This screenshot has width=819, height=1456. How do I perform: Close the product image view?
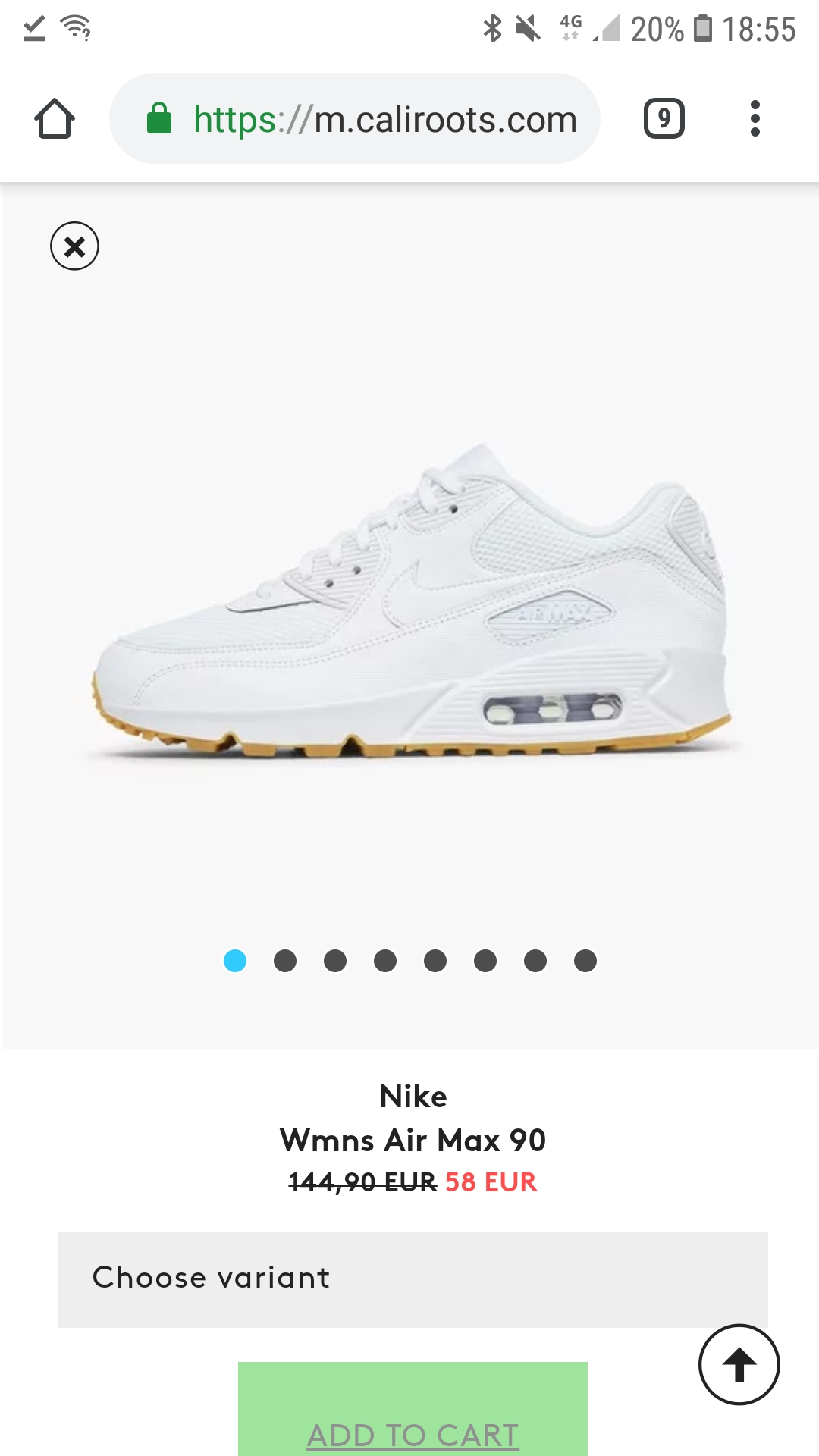74,246
